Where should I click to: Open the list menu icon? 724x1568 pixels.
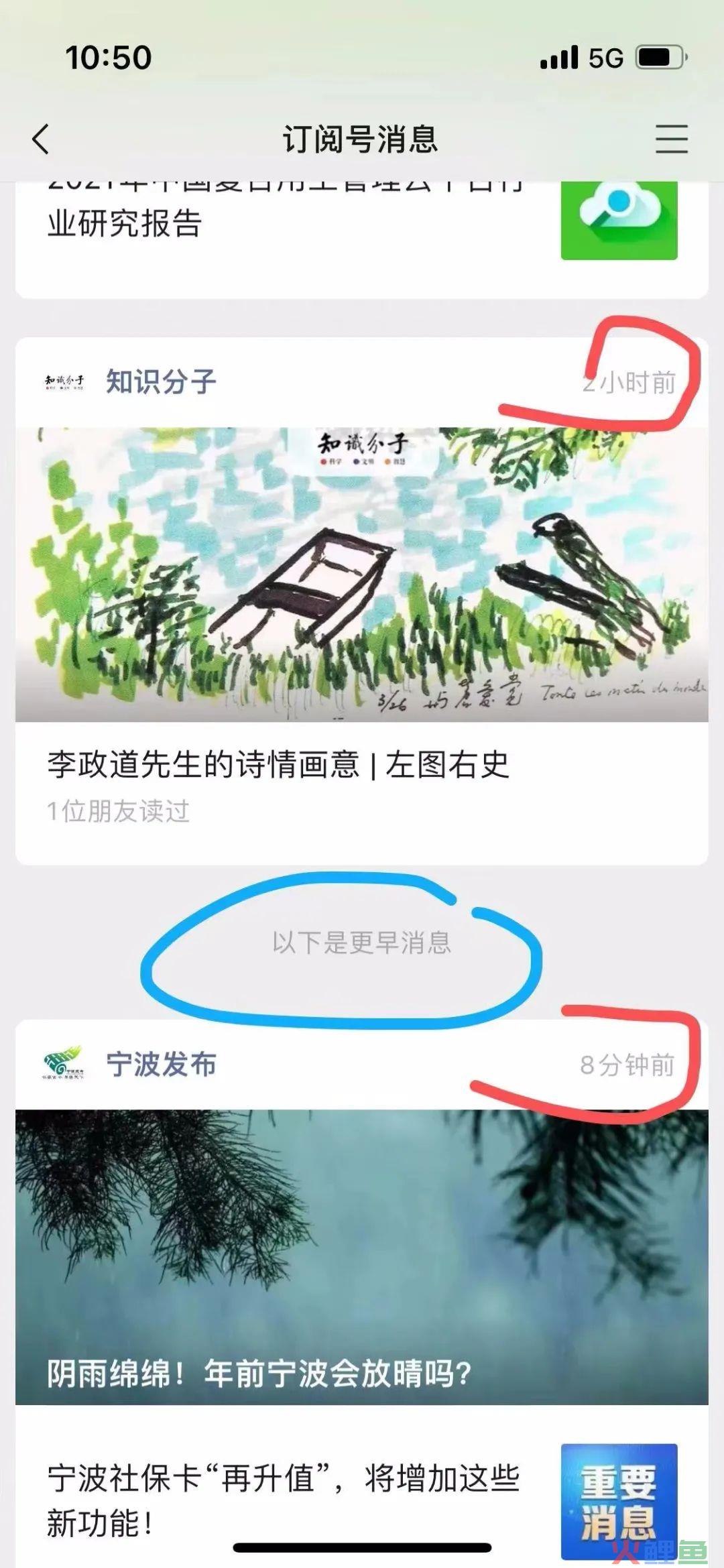click(x=671, y=139)
